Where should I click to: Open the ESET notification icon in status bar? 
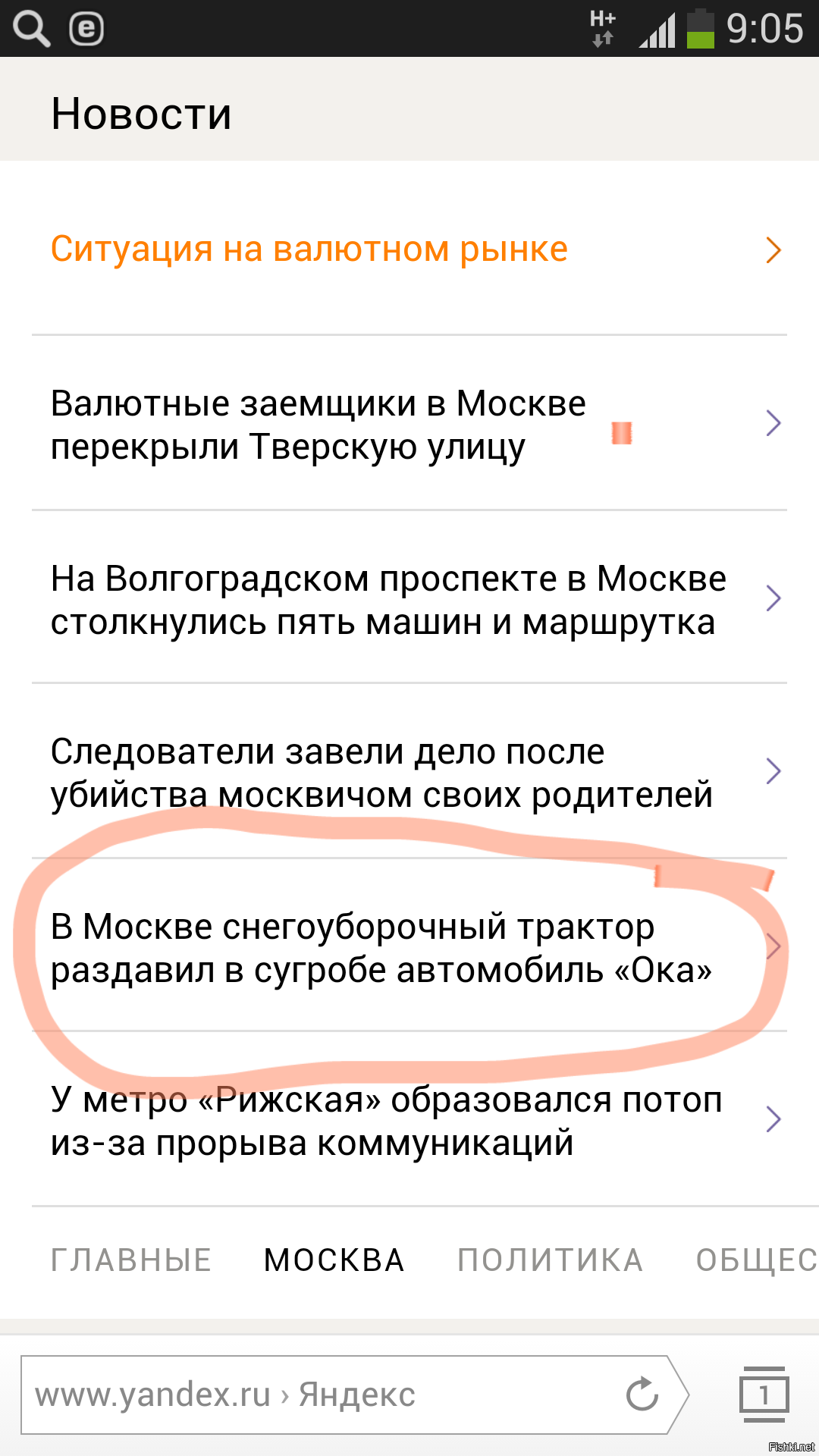[86, 29]
